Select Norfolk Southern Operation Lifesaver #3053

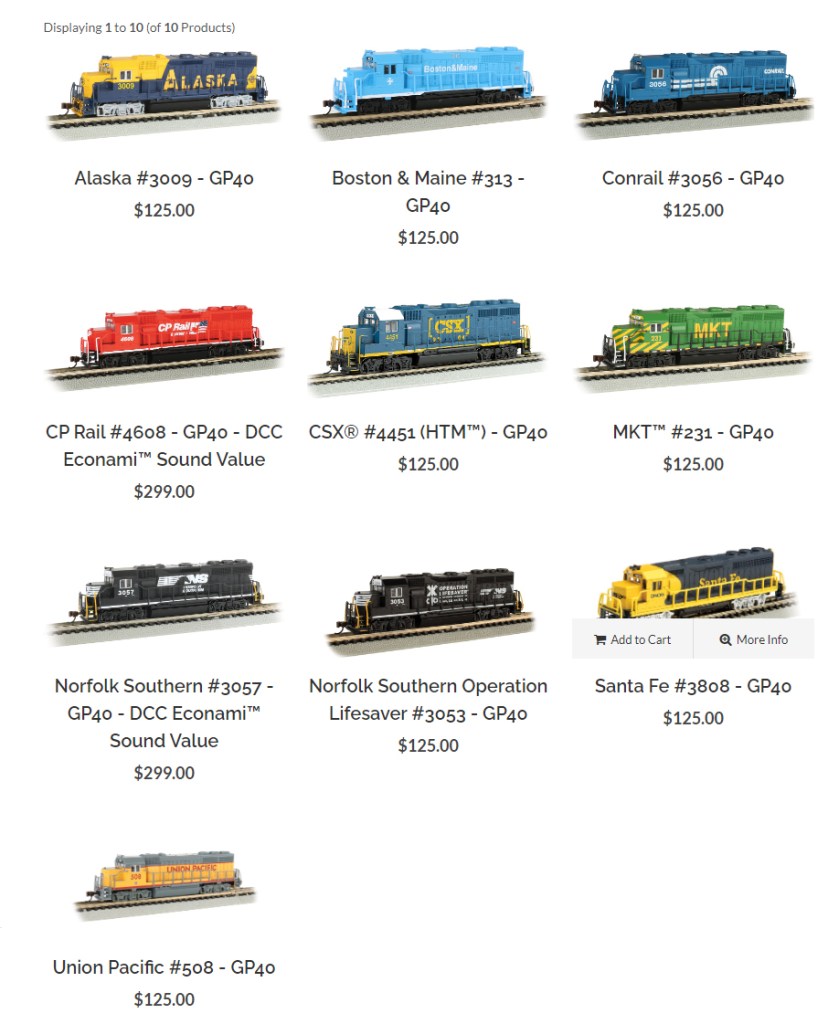click(x=428, y=699)
